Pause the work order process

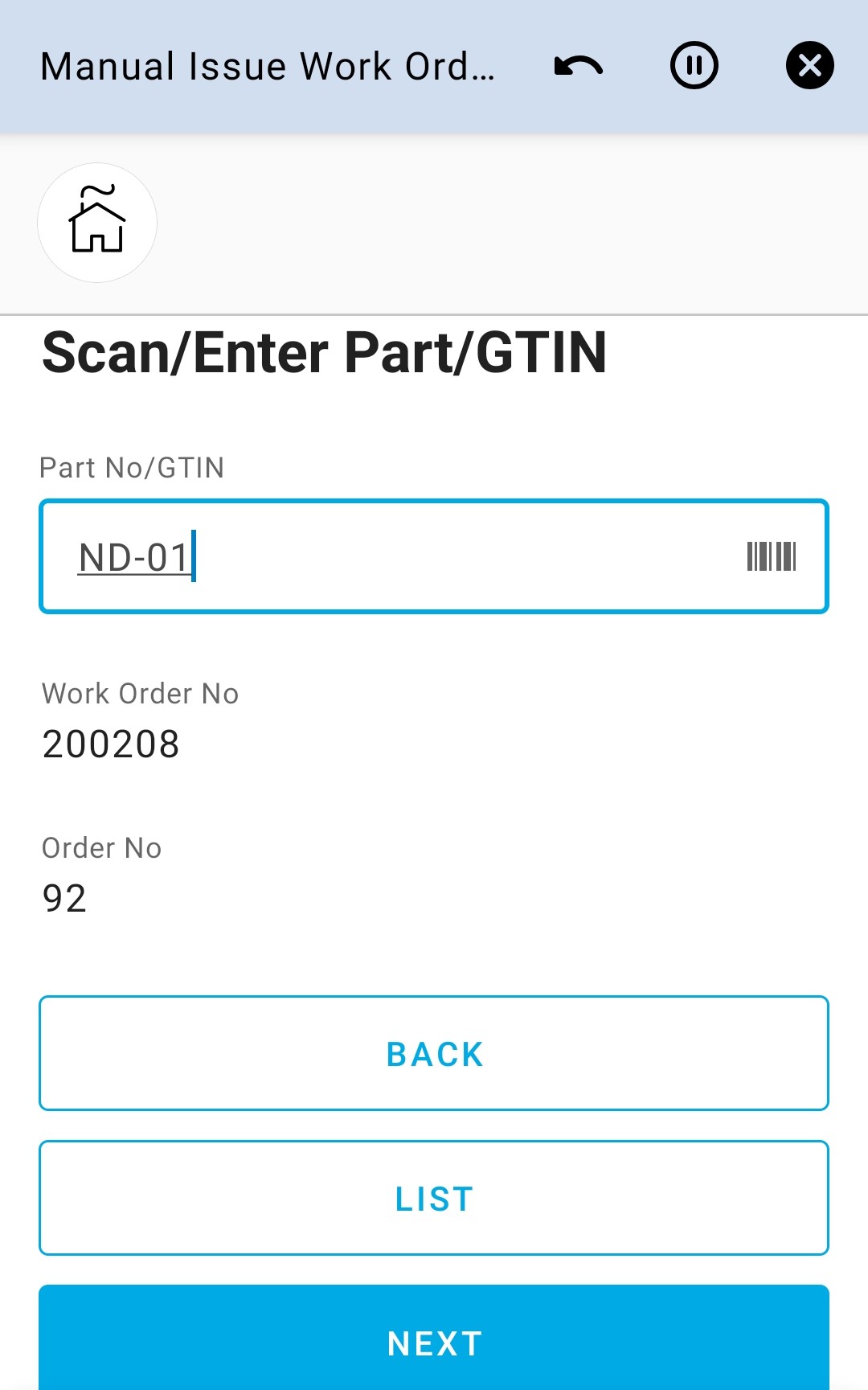click(x=694, y=66)
